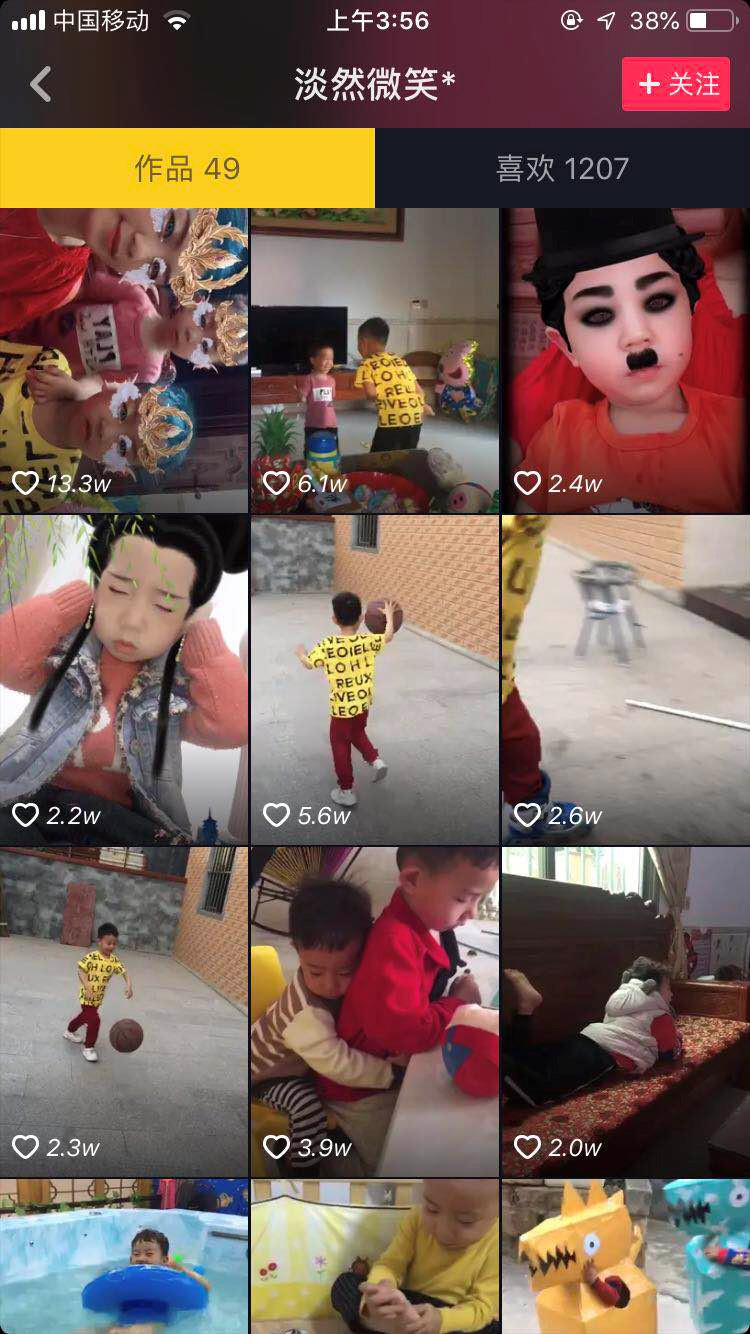Viewport: 750px width, 1334px height.
Task: Watch the hugging kids video with 3.9w likes
Action: point(375,1012)
